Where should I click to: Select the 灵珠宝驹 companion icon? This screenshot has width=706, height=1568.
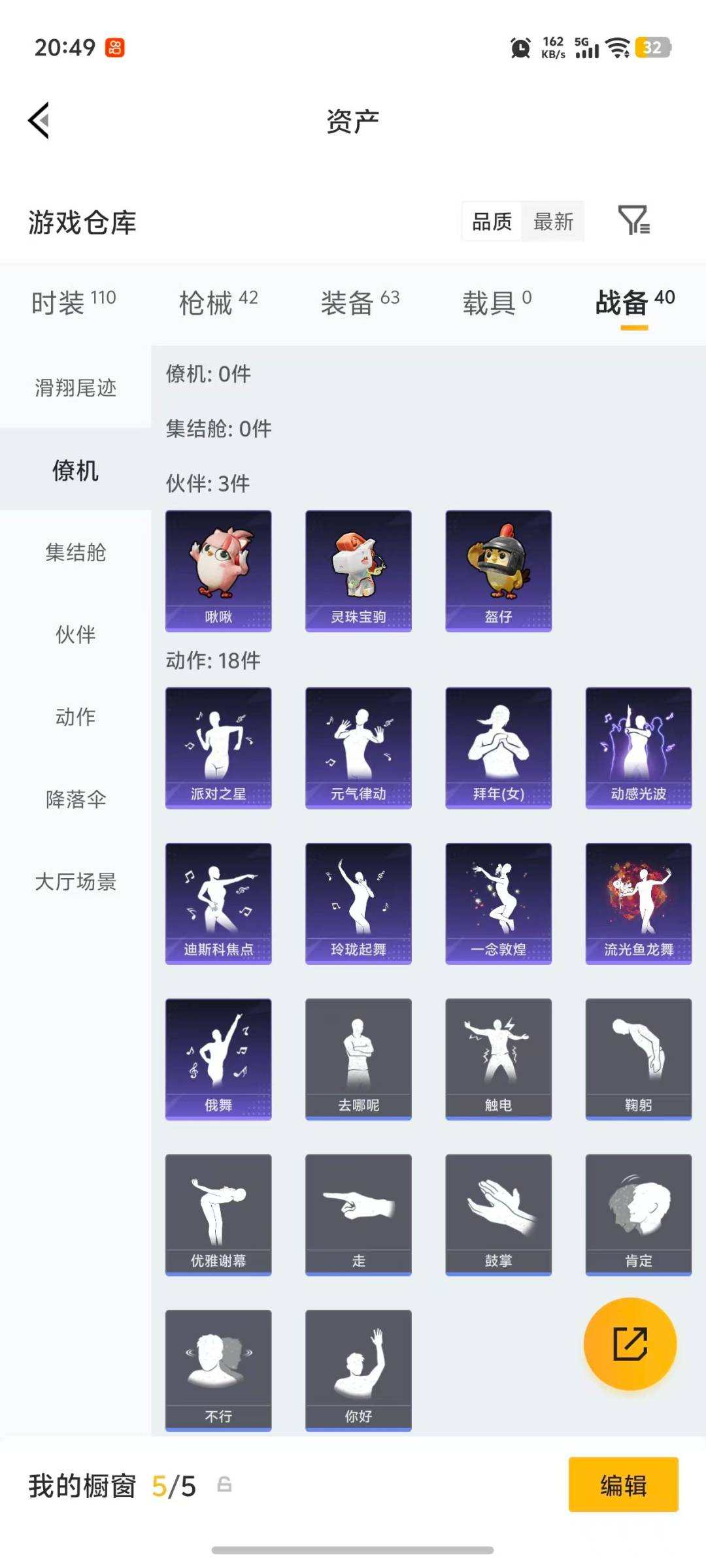point(358,570)
